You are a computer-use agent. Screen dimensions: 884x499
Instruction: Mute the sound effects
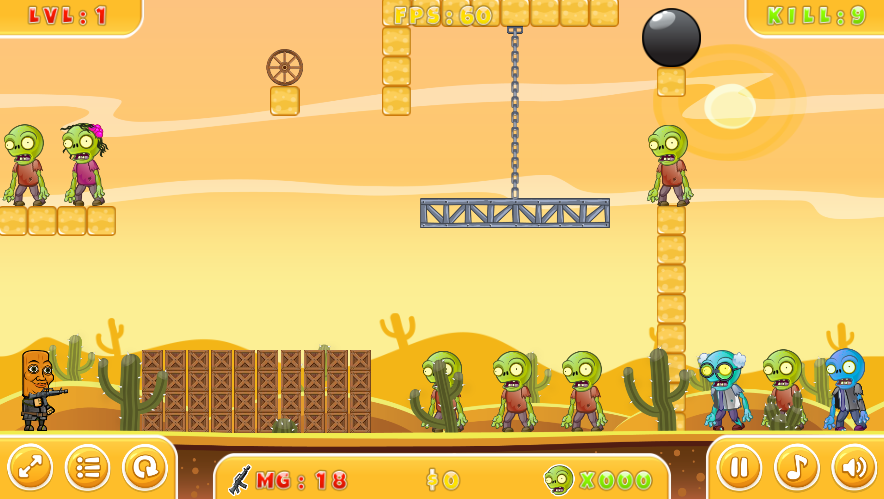point(854,467)
